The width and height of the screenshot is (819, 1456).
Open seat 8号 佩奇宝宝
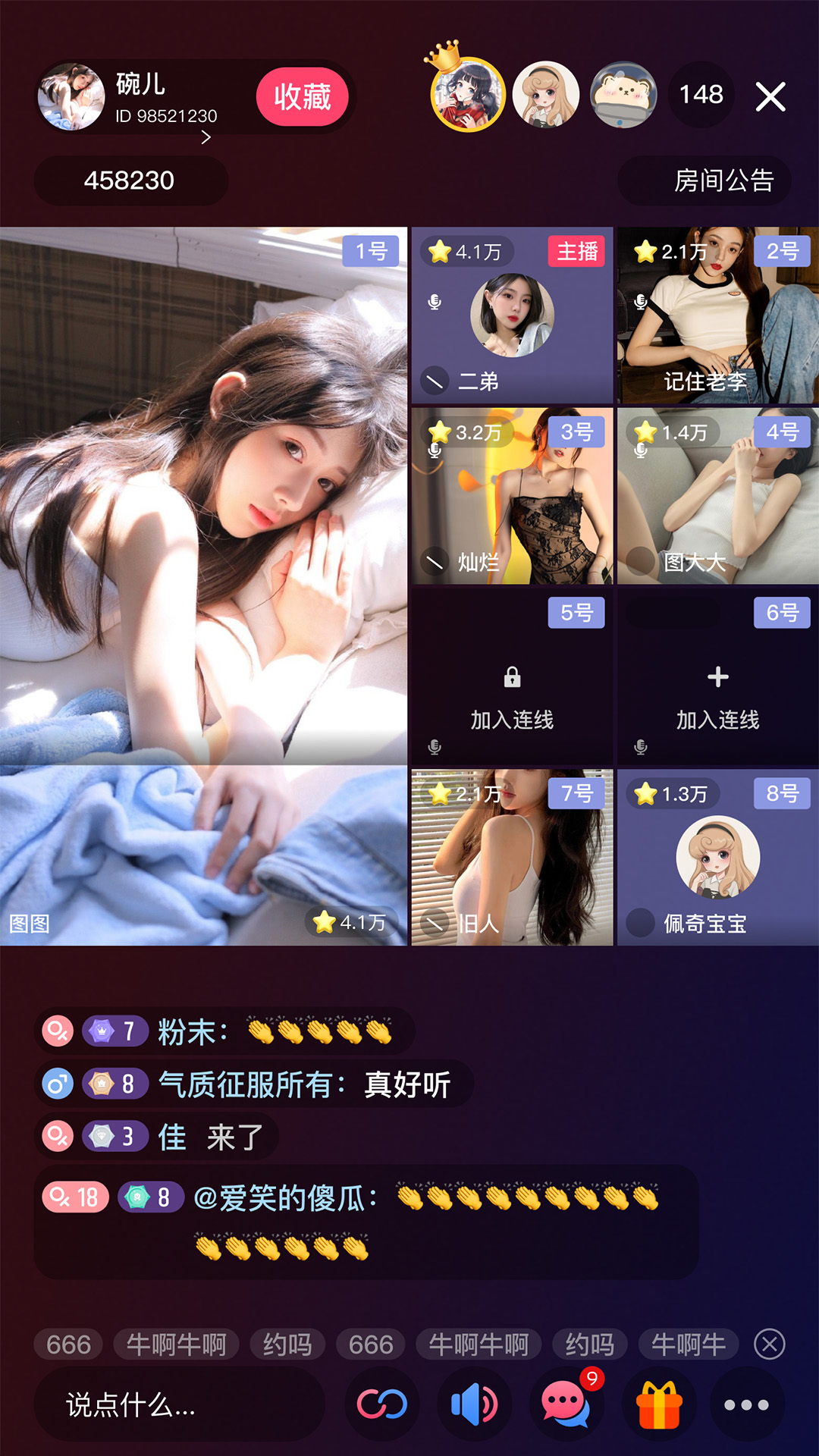coord(717,858)
